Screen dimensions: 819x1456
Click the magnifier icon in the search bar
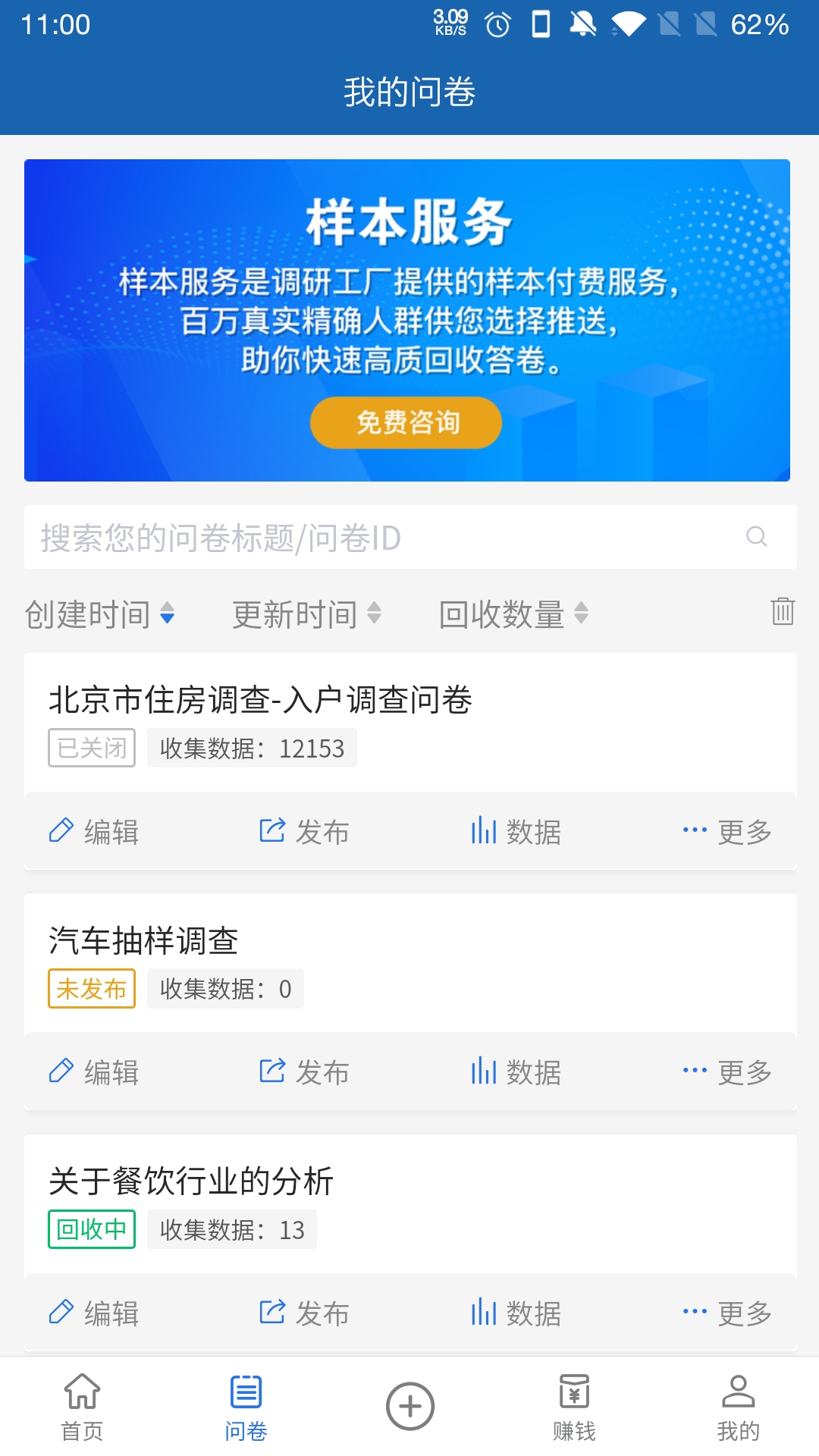pyautogui.click(x=755, y=538)
